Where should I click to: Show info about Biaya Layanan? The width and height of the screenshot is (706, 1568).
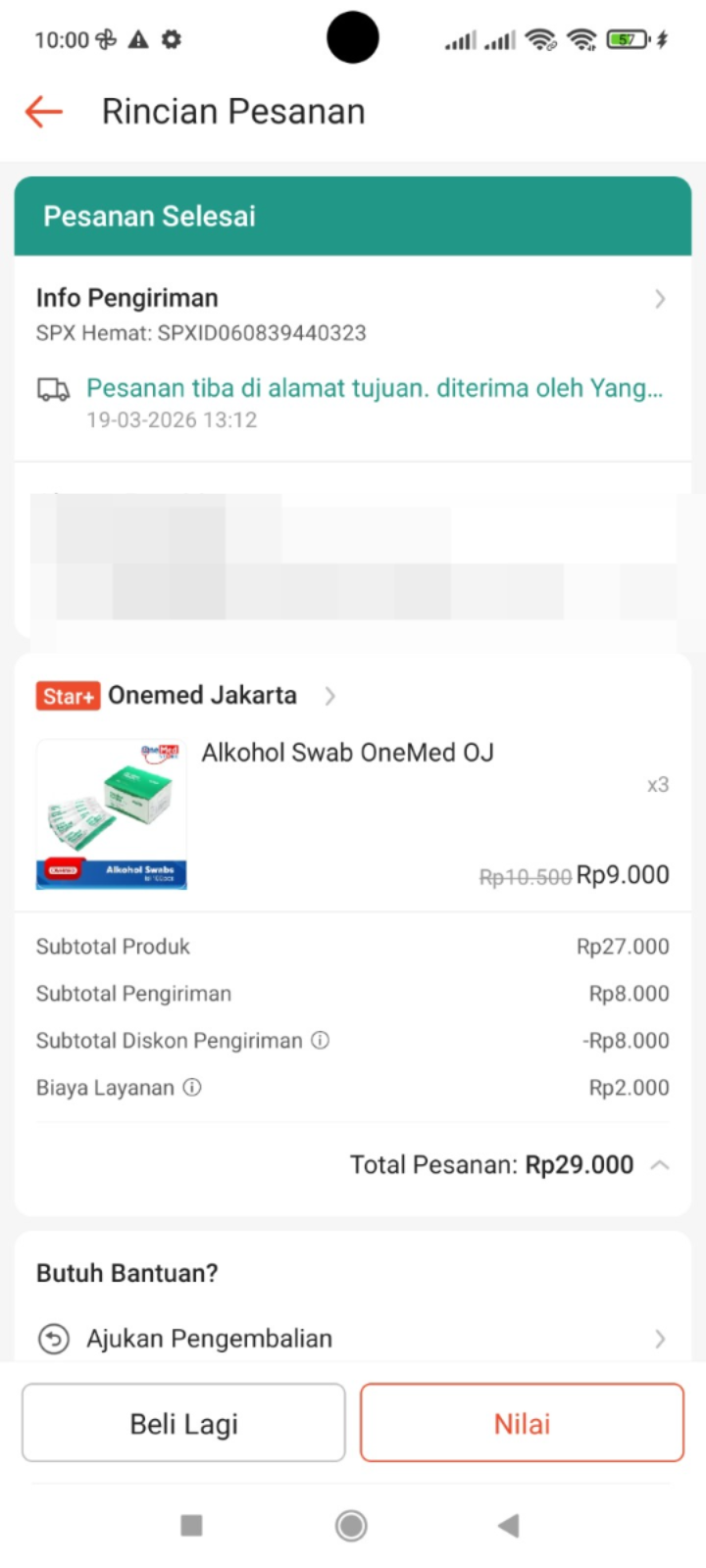(192, 1088)
